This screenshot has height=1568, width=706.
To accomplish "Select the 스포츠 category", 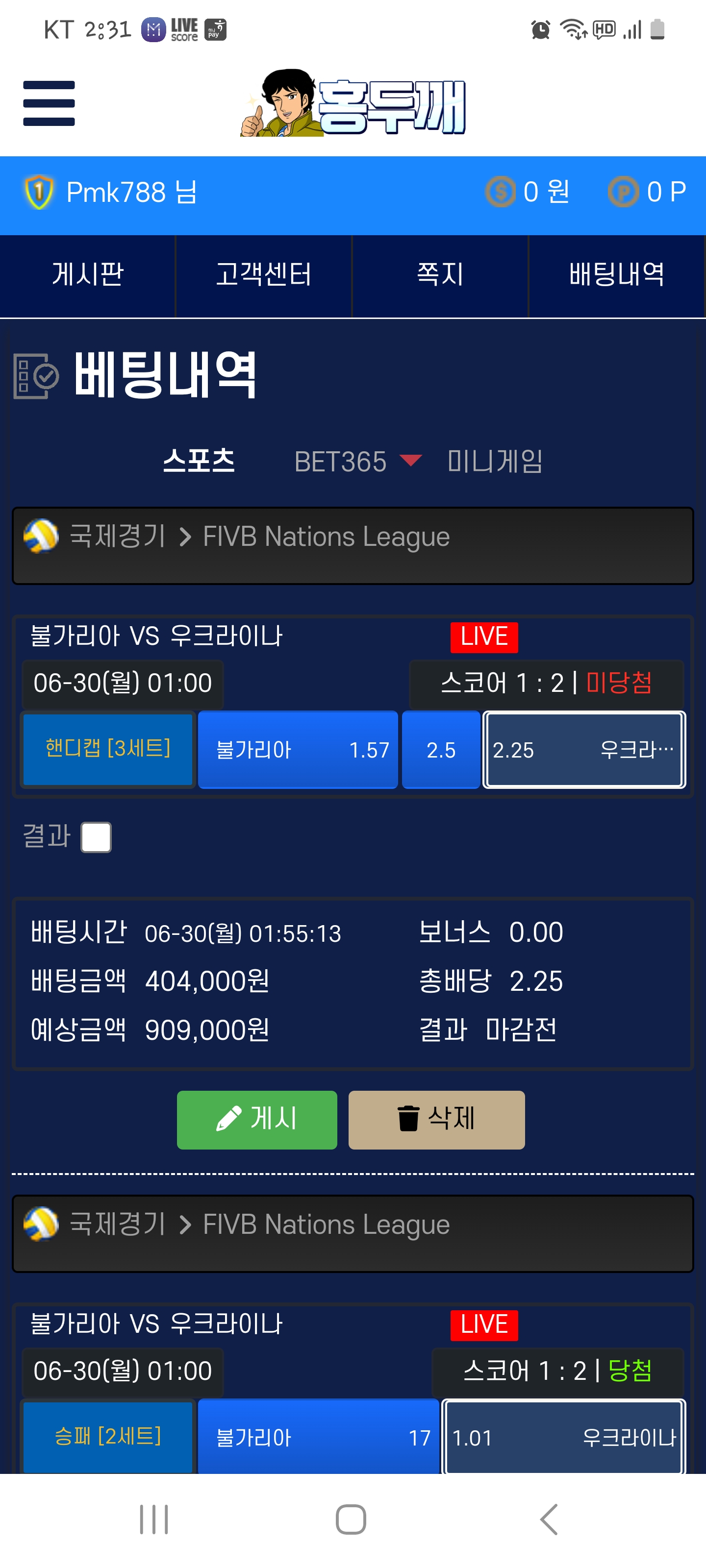I will (199, 461).
